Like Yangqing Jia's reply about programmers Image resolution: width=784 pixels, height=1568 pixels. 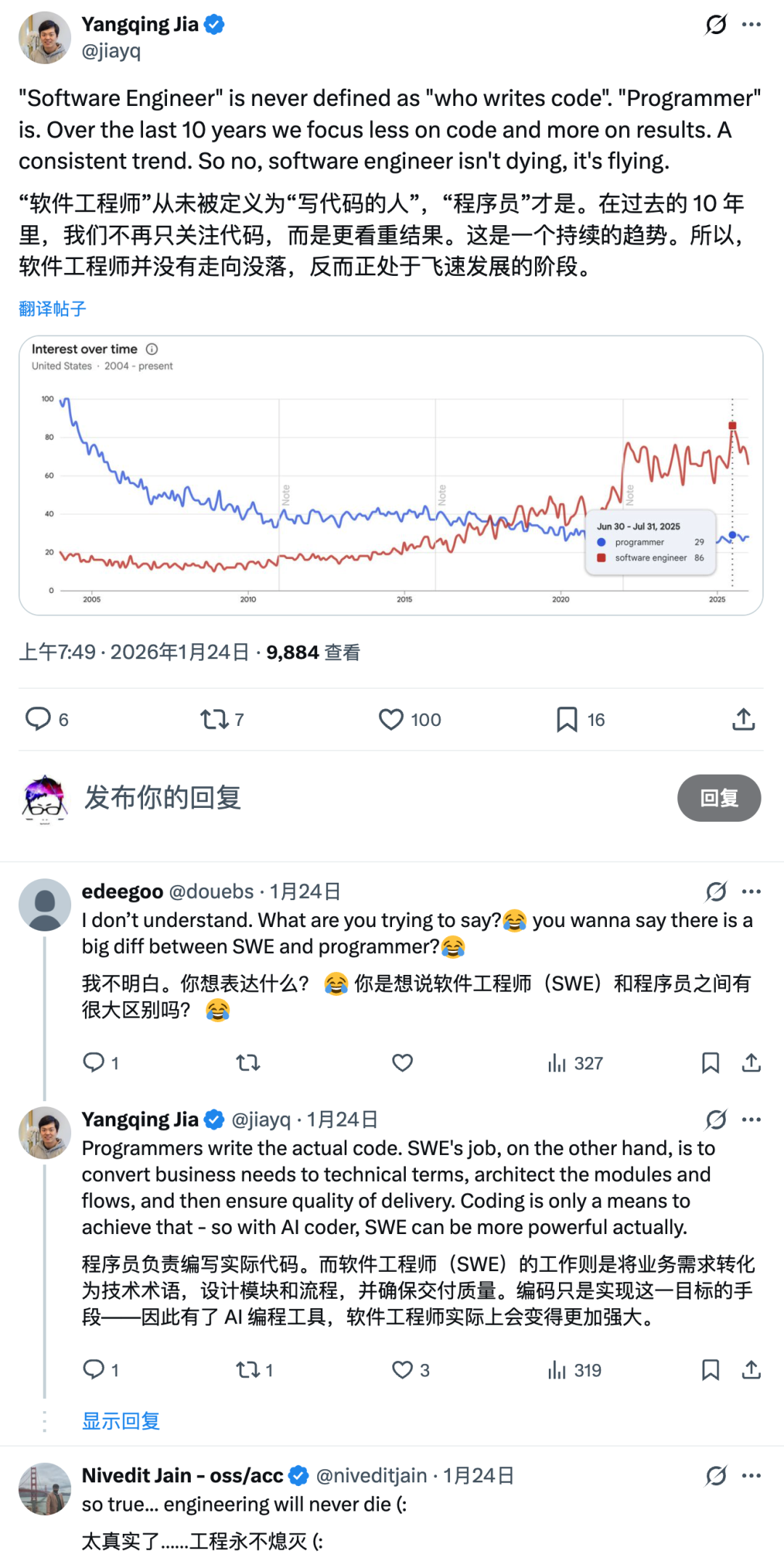[x=402, y=1370]
